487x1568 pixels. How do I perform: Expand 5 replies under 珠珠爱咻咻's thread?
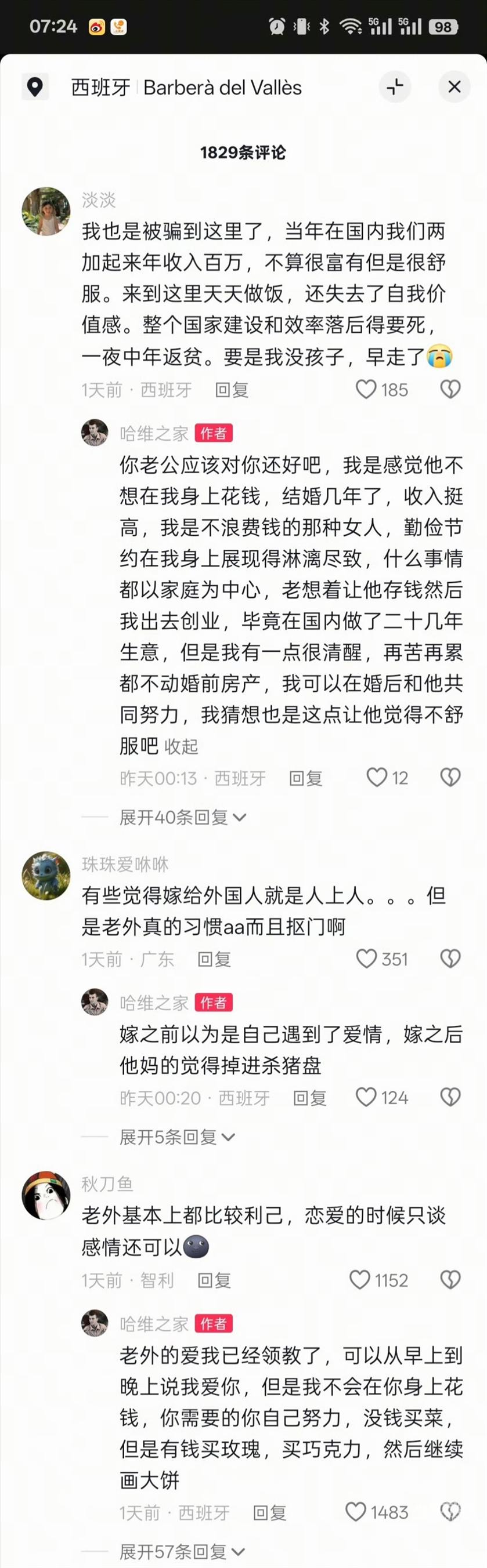pyautogui.click(x=176, y=1137)
